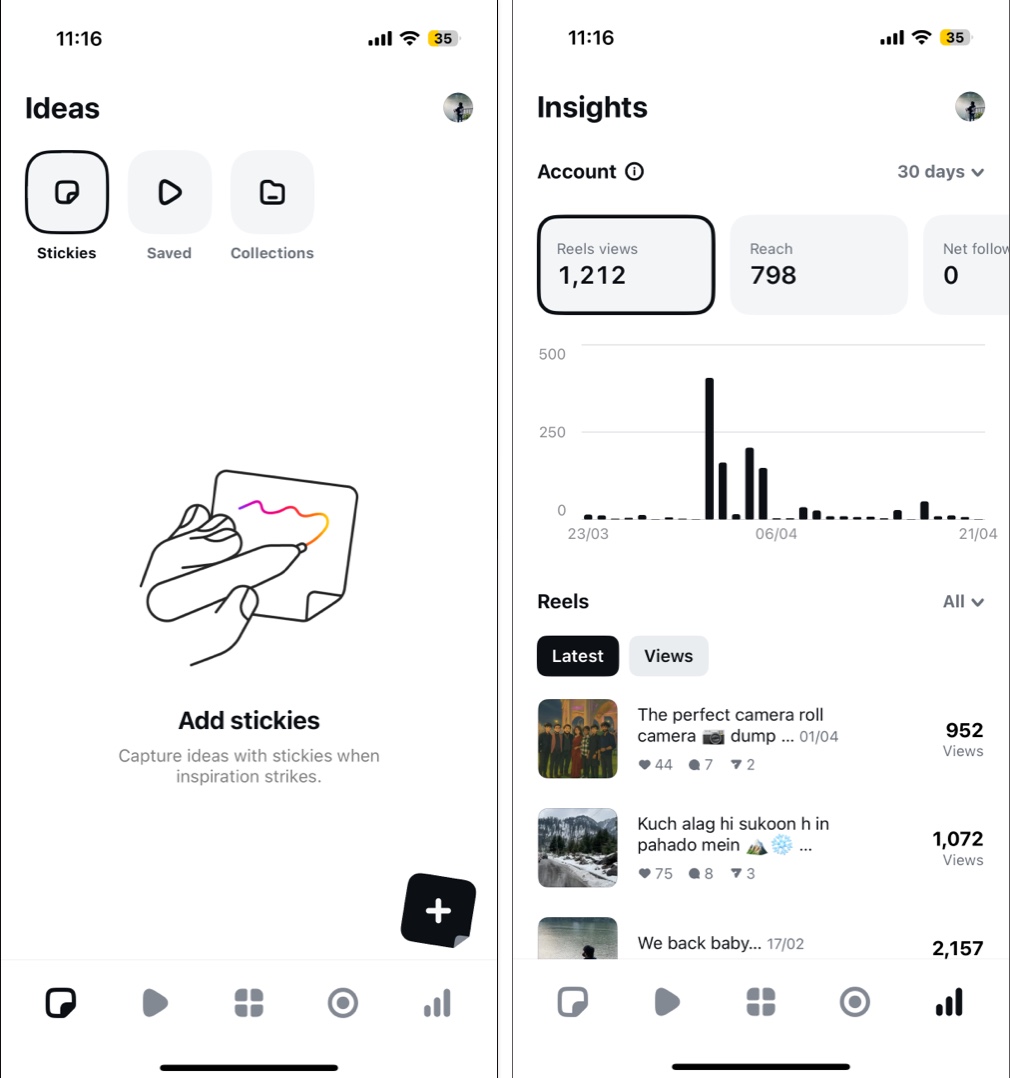Viewport: 1010px width, 1078px height.
Task: Open the play-shaped tab in the Ideas screen's bottom bar
Action: pos(155,1003)
